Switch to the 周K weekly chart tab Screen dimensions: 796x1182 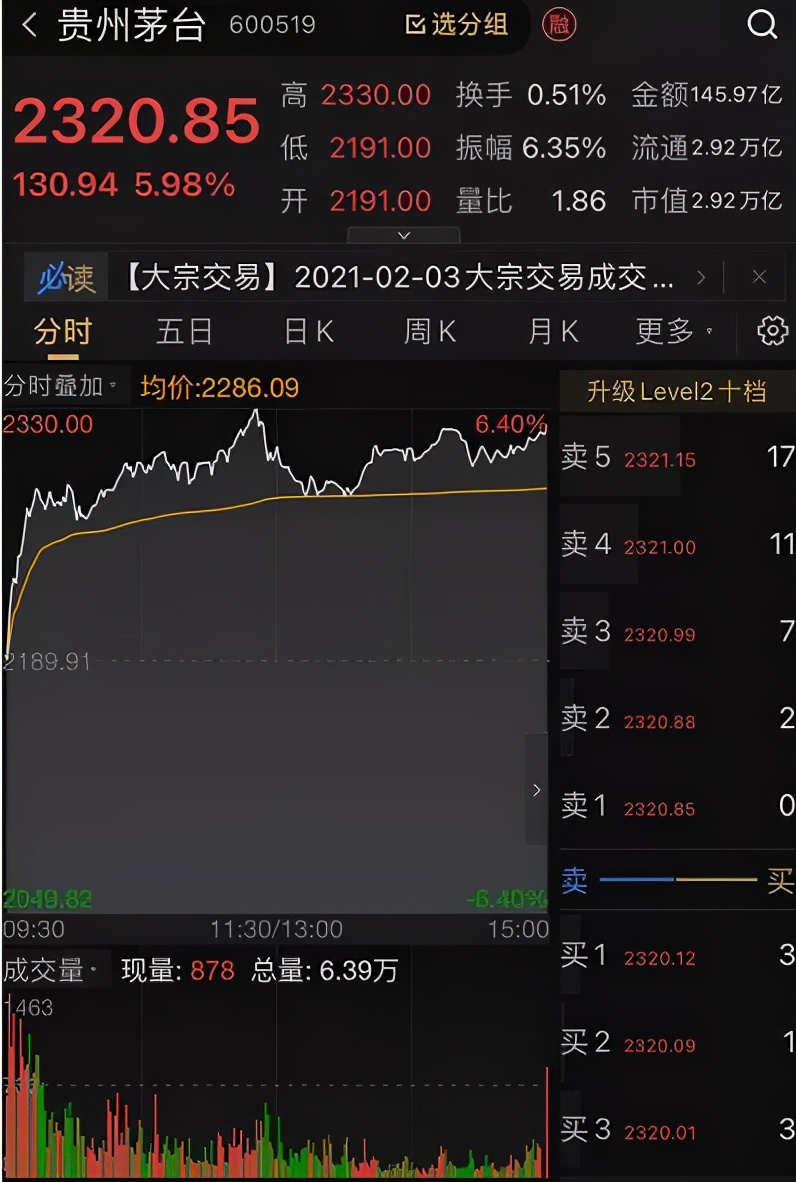(428, 330)
